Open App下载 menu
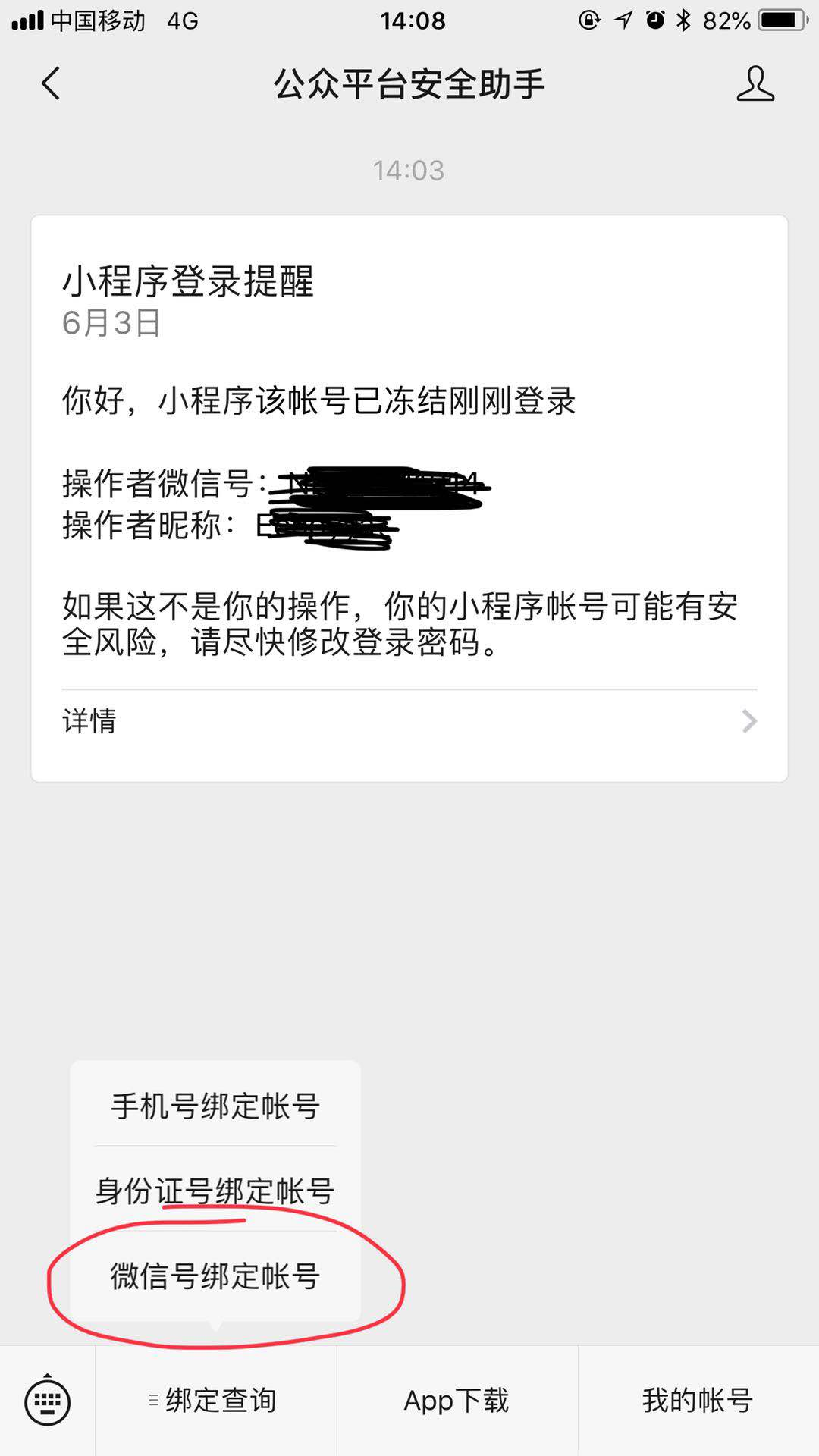Viewport: 819px width, 1456px height. tap(457, 1401)
